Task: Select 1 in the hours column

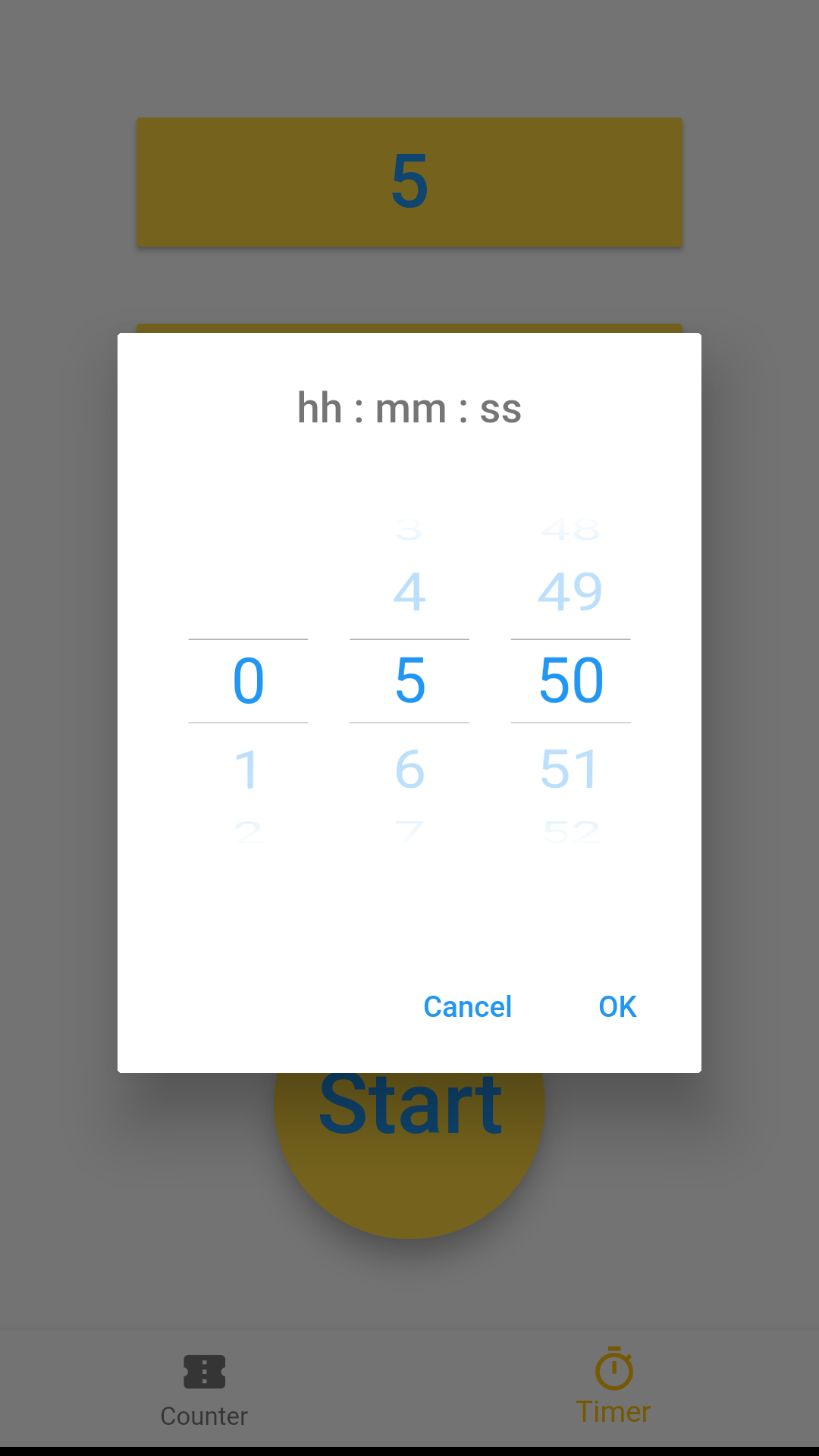Action: (x=248, y=770)
